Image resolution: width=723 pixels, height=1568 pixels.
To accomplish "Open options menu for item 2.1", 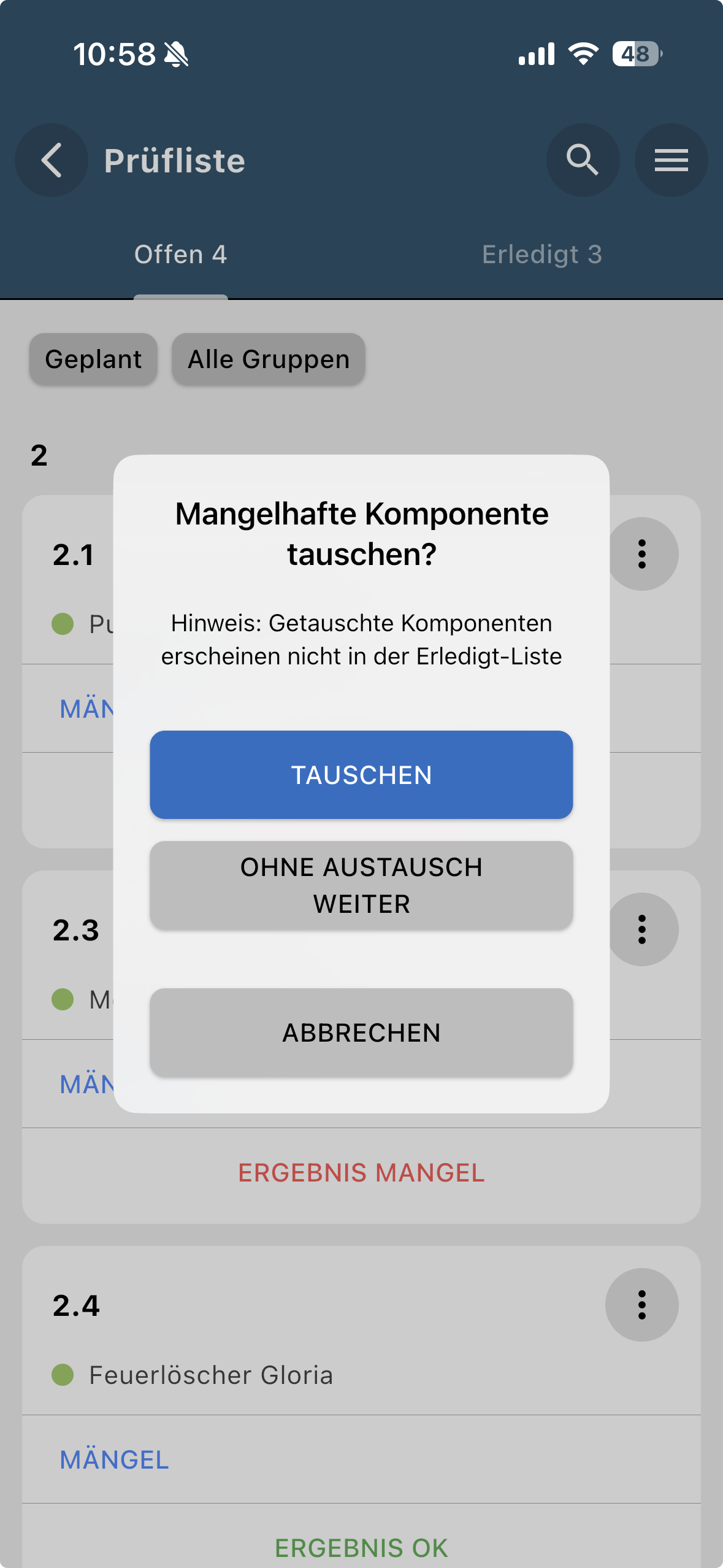I will pos(642,554).
